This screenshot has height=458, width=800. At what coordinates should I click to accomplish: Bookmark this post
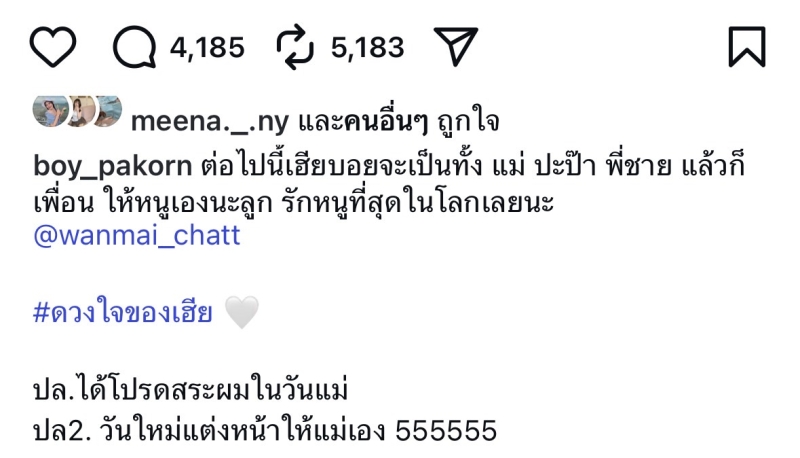point(746,47)
